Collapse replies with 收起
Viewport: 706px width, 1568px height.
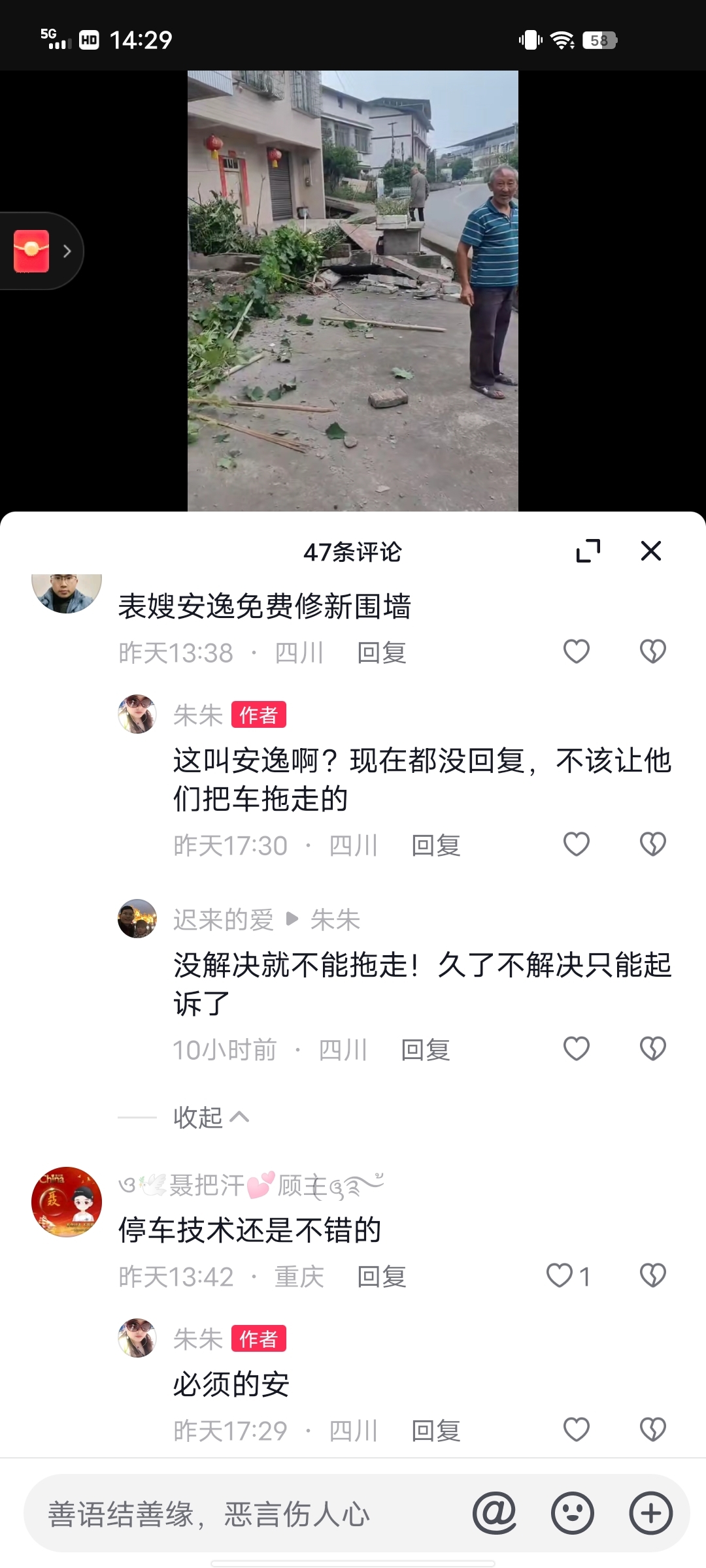tap(210, 1117)
